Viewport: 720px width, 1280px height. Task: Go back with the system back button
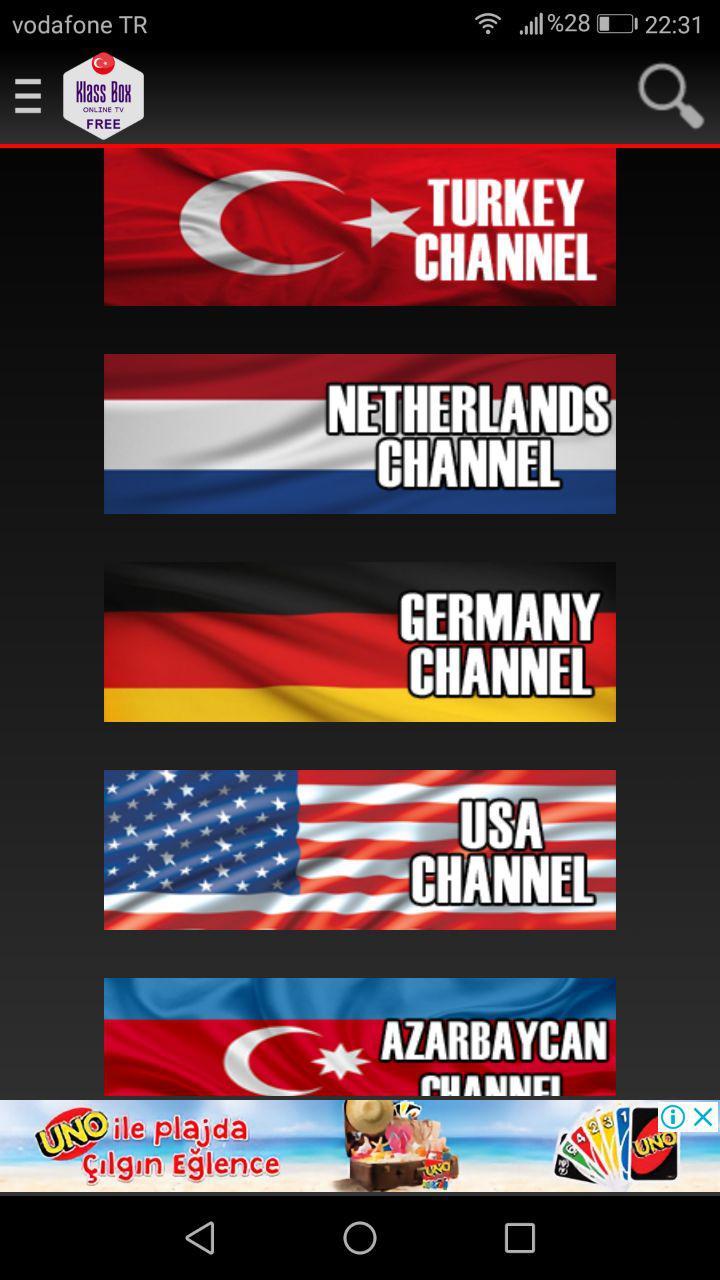click(x=200, y=1238)
